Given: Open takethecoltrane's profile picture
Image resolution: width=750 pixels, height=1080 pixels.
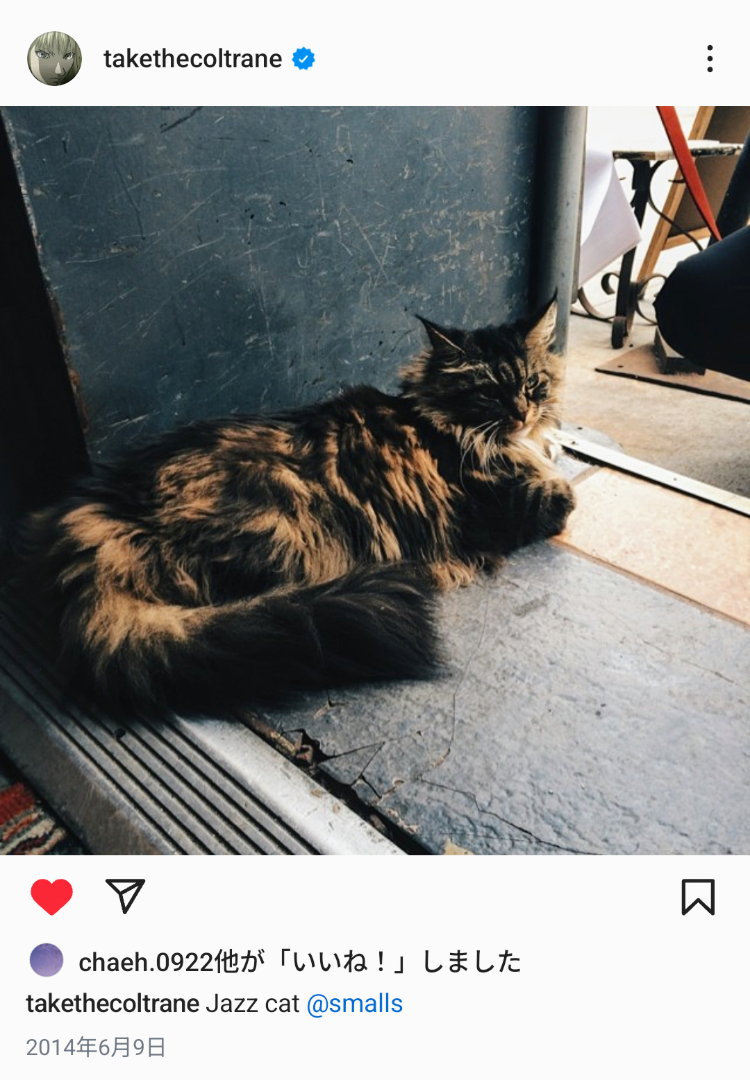Looking at the screenshot, I should click(x=54, y=58).
